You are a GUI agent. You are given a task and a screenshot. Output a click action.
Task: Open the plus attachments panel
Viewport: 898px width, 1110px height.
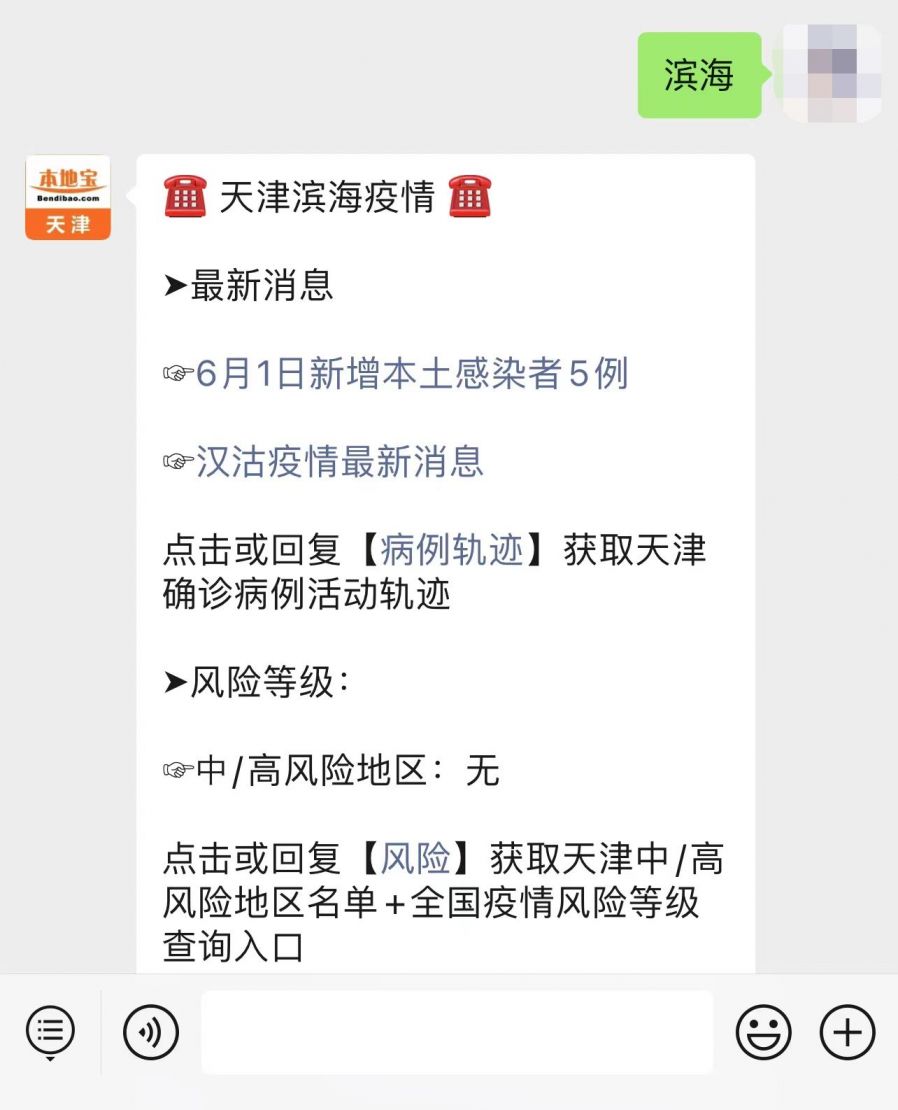coord(847,1032)
